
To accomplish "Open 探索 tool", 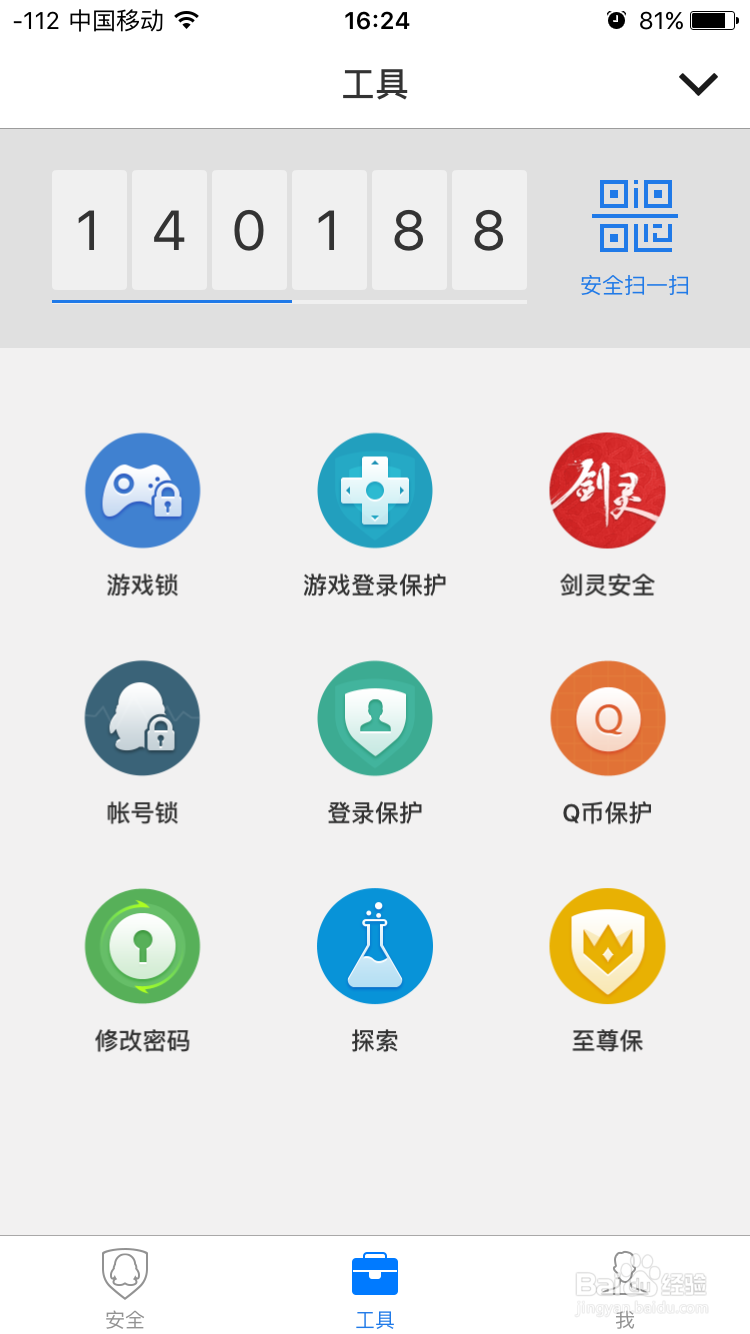I will (x=375, y=971).
